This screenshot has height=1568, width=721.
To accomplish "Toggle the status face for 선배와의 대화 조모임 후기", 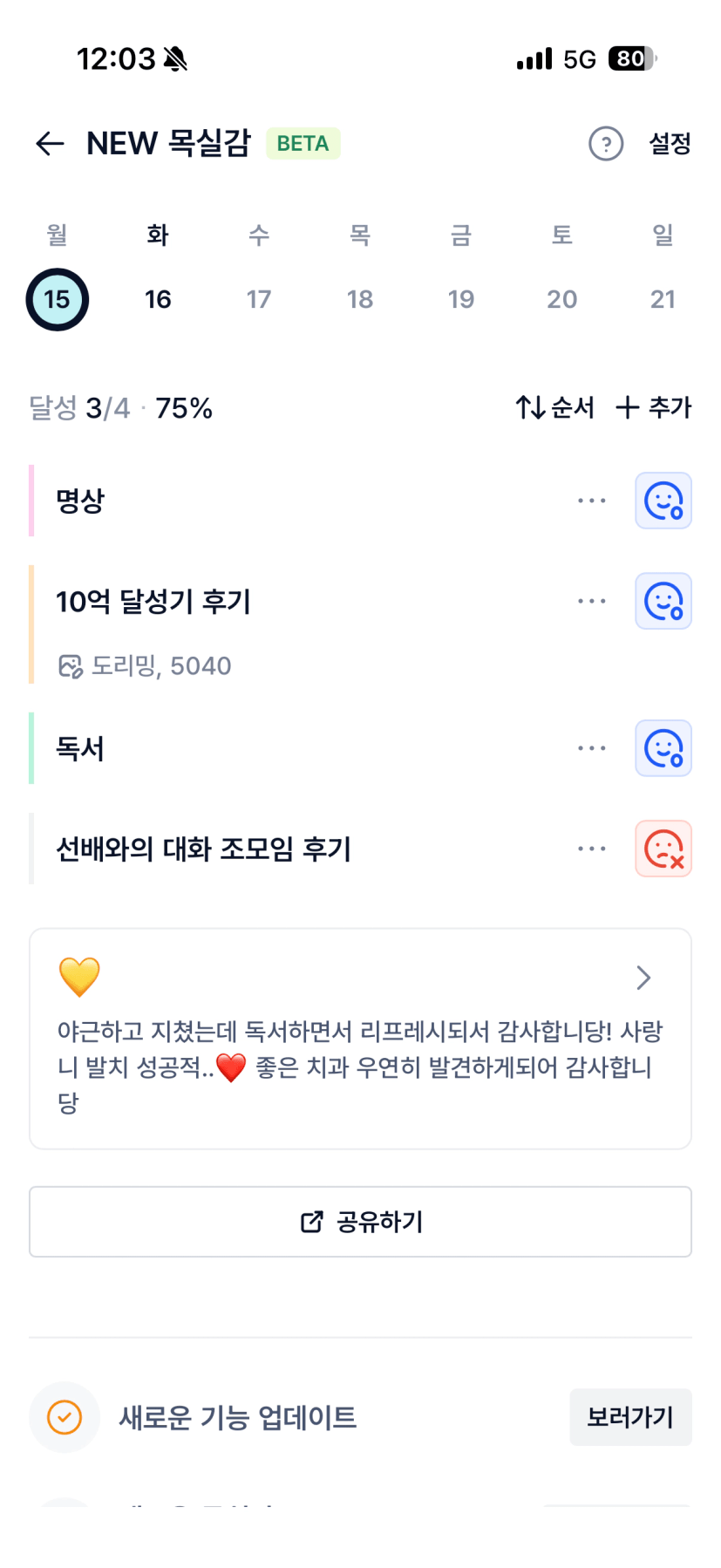I will pos(663,849).
